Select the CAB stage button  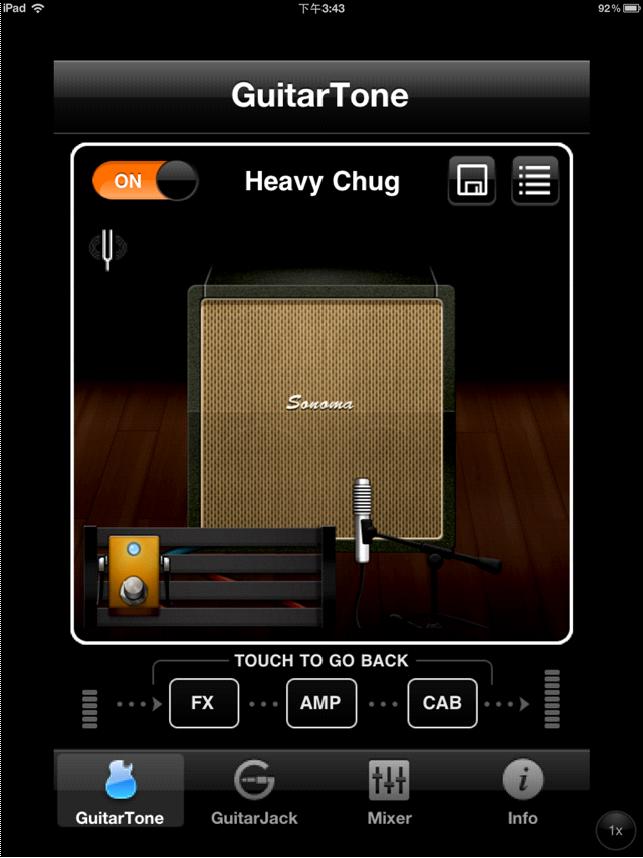[x=442, y=703]
